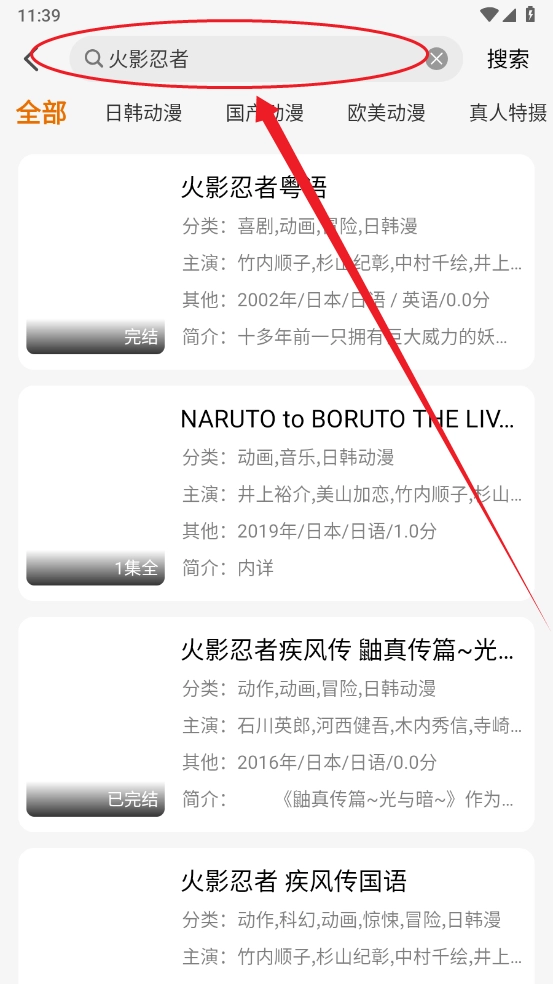Select the 国产动漫 tab

click(265, 113)
